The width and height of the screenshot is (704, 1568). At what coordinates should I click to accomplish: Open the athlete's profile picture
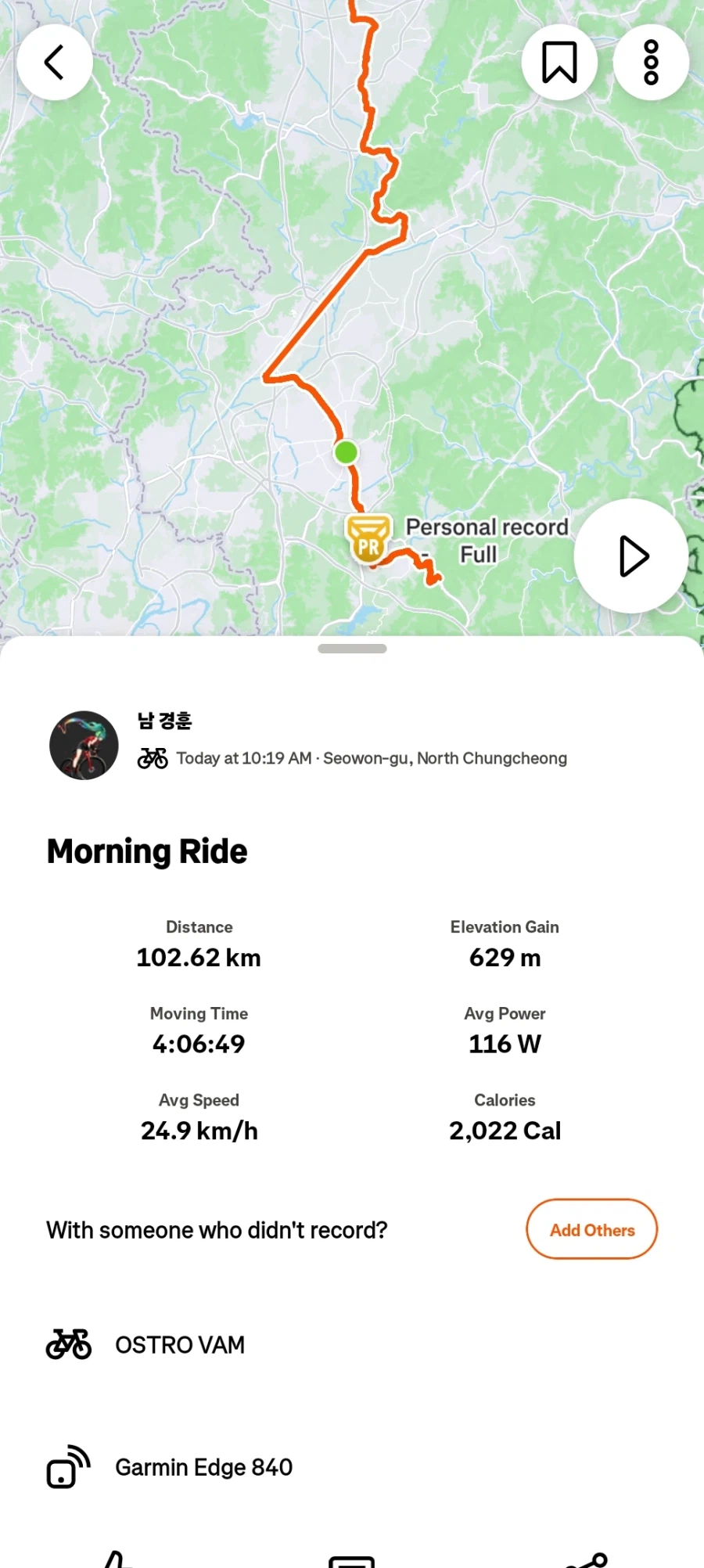click(84, 745)
